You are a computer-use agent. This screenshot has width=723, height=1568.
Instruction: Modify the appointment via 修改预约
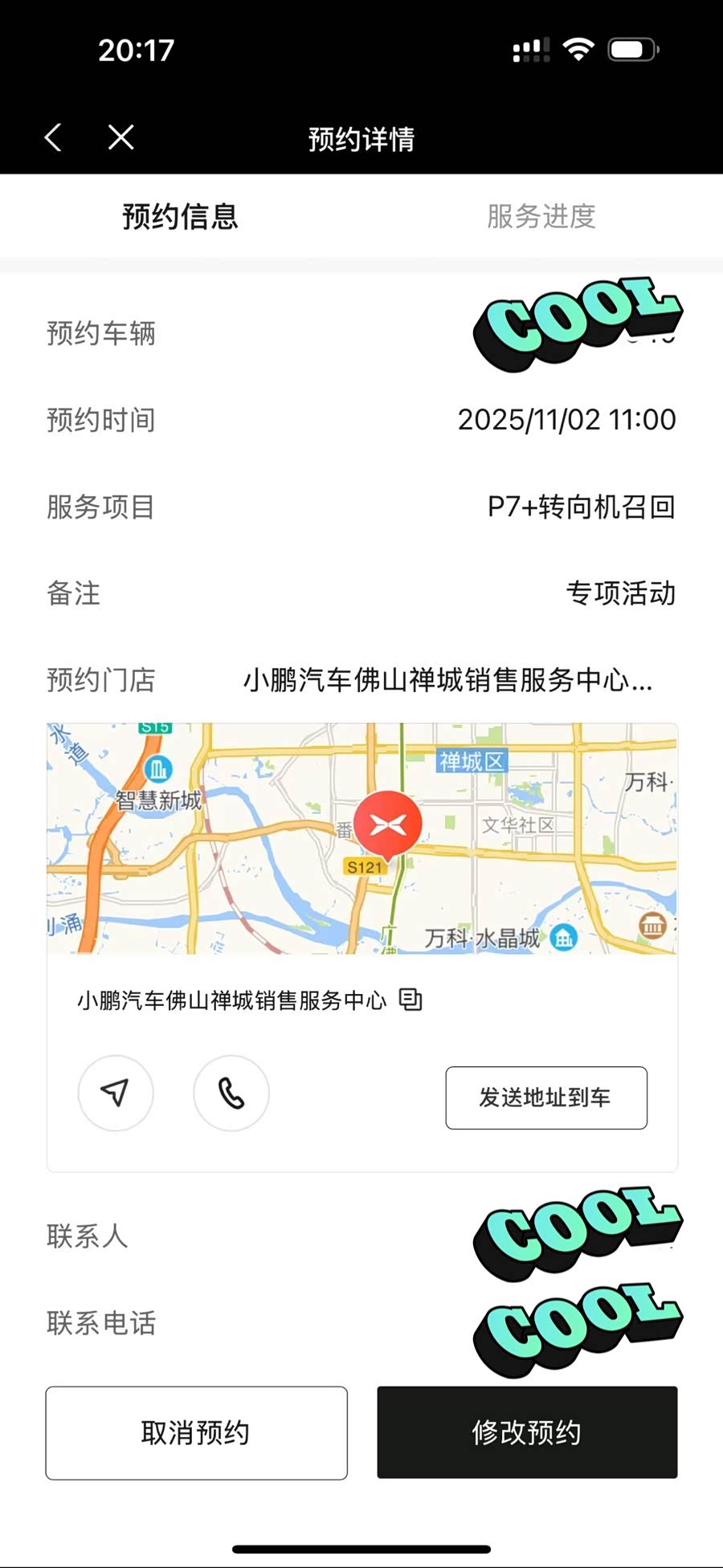(527, 1432)
